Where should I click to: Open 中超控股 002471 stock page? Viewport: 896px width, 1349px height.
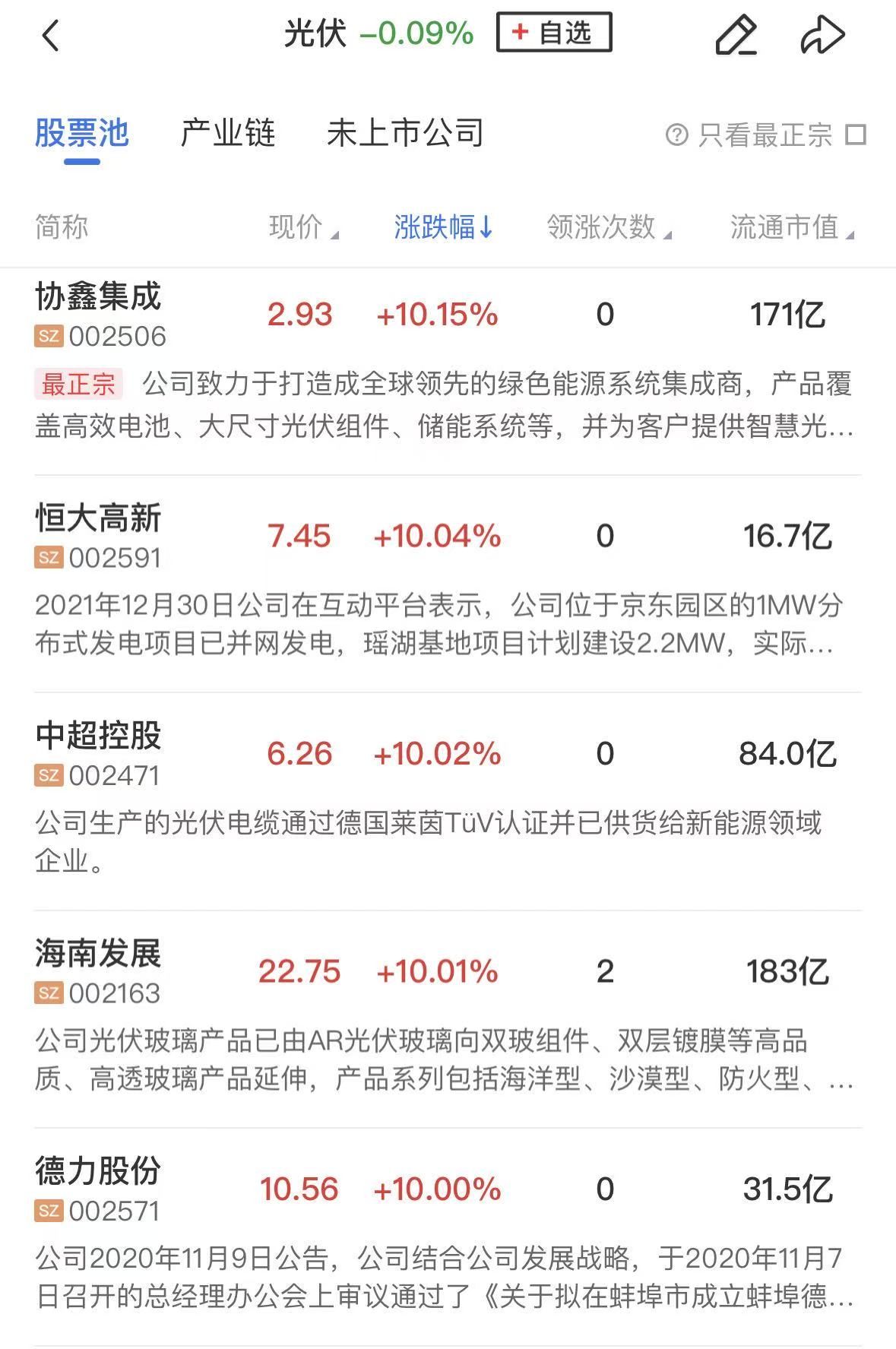point(99,753)
